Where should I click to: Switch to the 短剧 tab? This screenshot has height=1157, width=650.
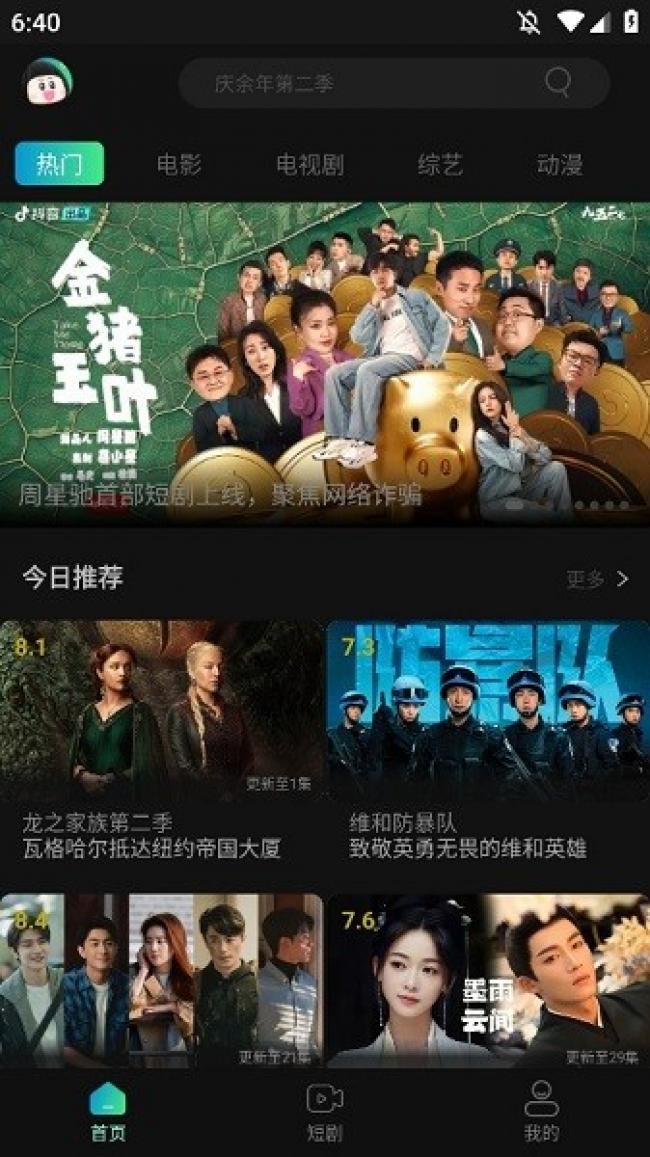click(325, 1110)
